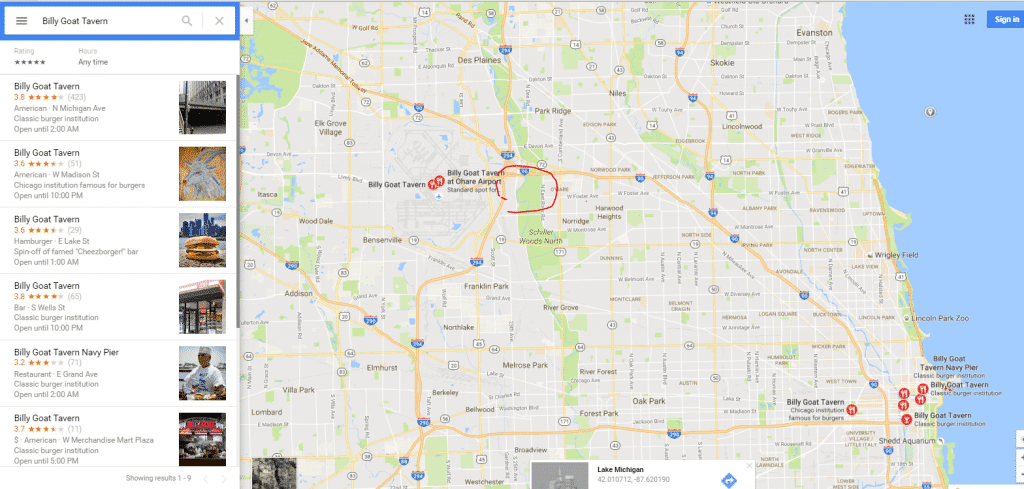
Task: Open the hamburger menu
Action: coord(21,20)
